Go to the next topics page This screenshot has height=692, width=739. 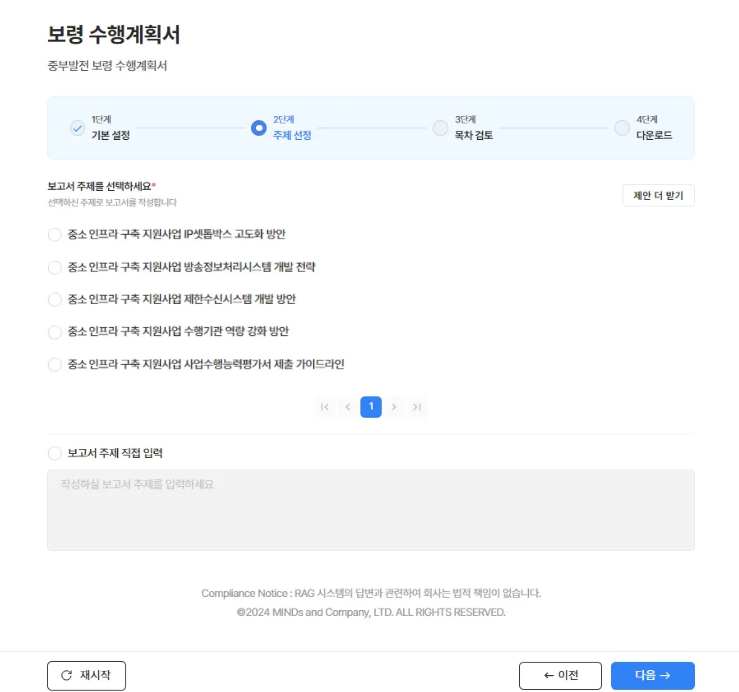394,407
